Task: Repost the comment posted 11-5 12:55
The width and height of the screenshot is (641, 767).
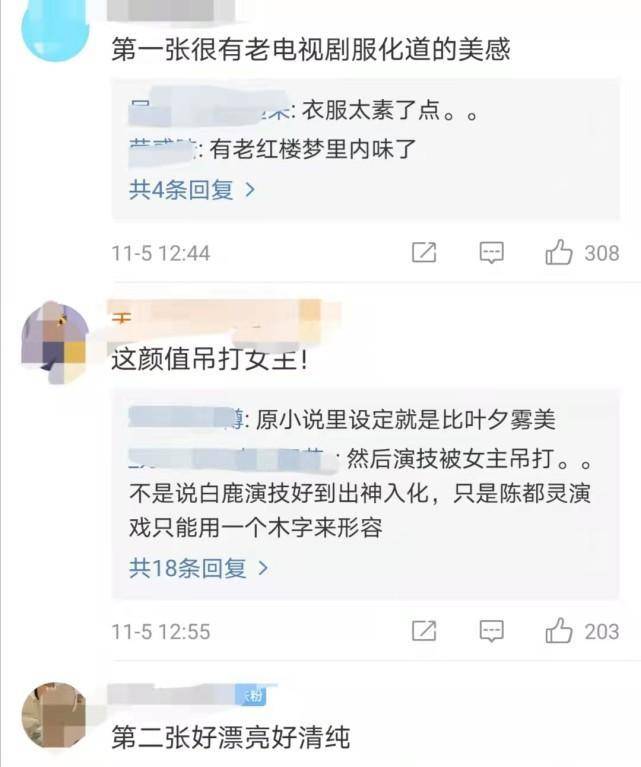Action: 424,631
